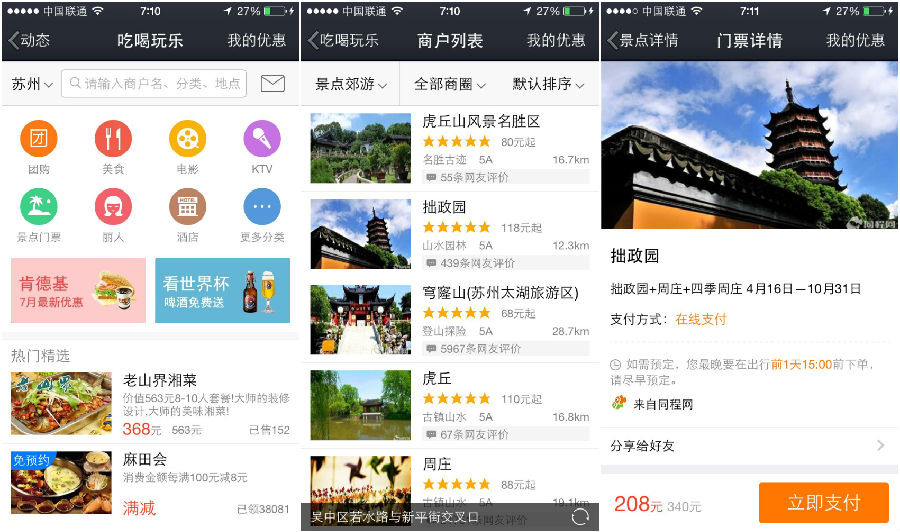Tap the merchant search box
The height and width of the screenshot is (532, 900).
pyautogui.click(x=154, y=84)
